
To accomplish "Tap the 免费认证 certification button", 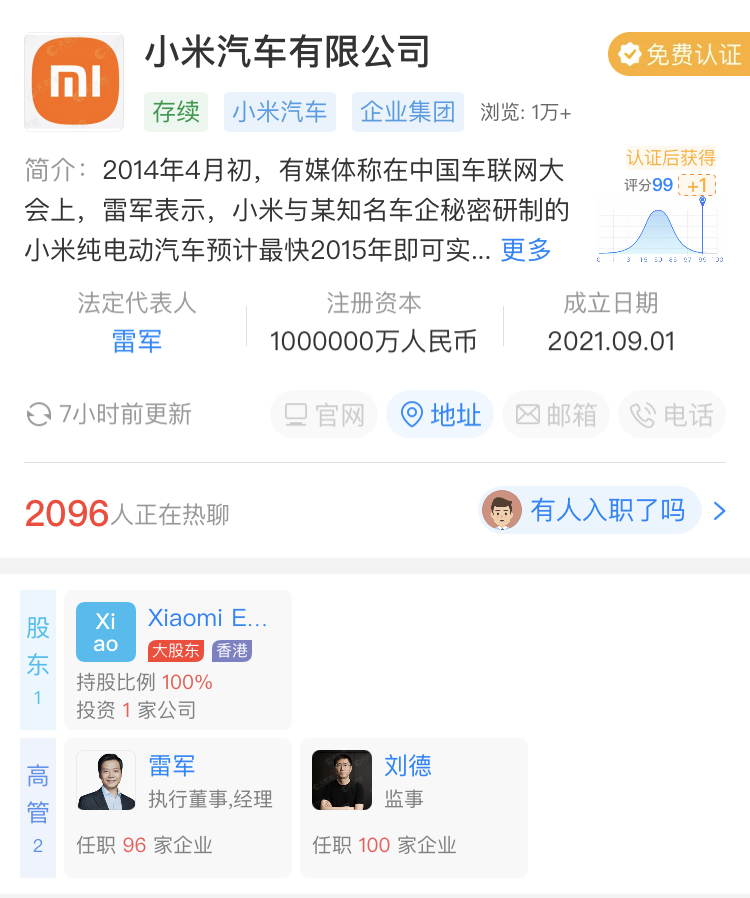I will point(678,54).
